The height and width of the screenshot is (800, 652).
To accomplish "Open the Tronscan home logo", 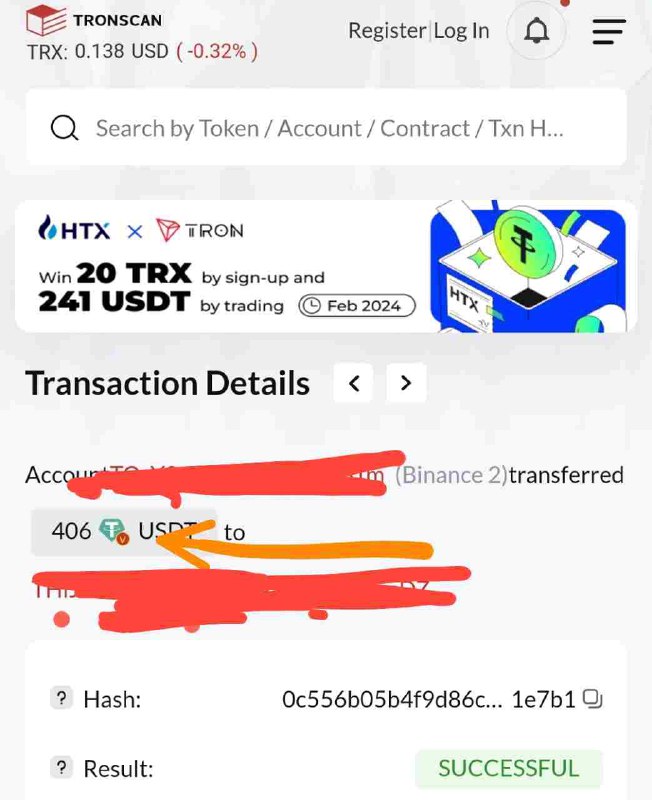I will (93, 20).
